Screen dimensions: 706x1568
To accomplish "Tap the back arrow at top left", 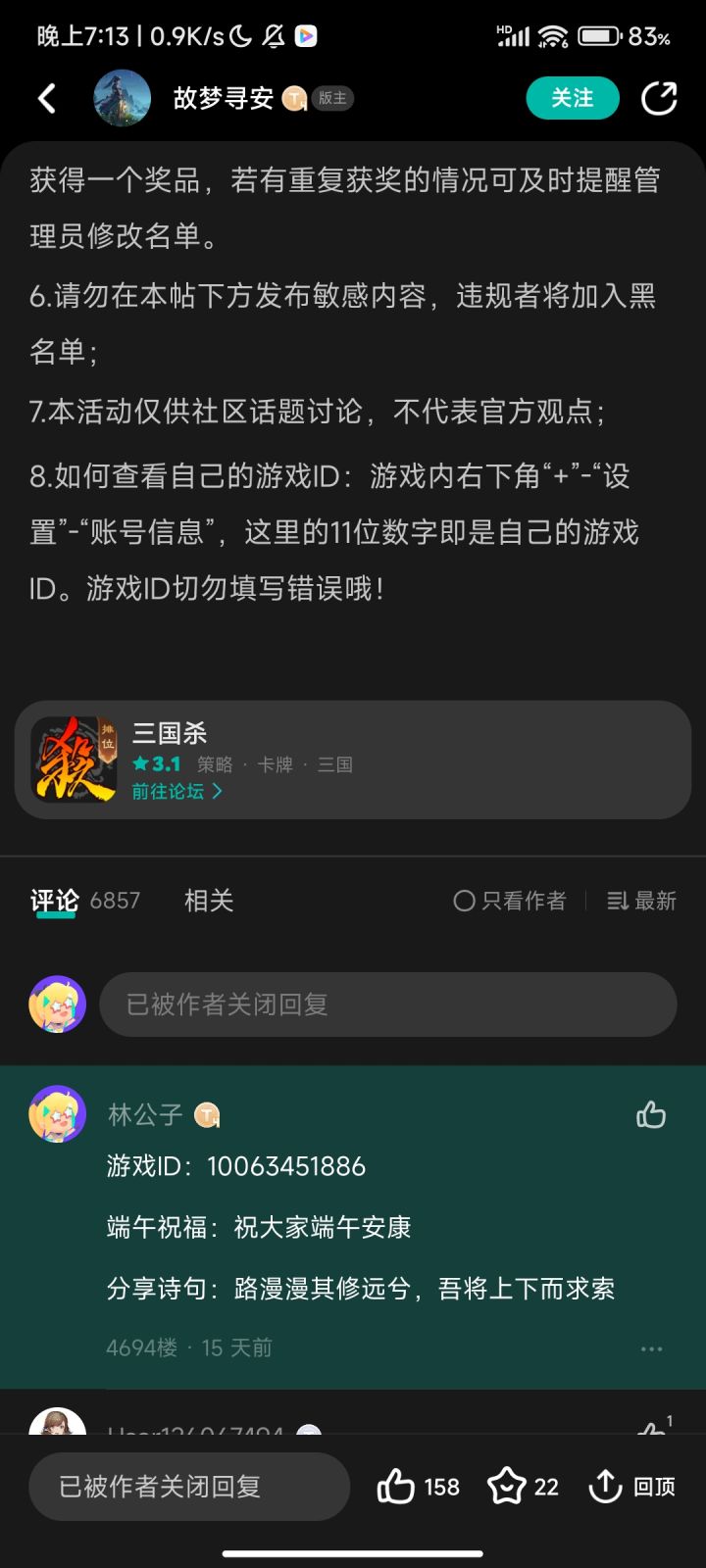I will [46, 98].
